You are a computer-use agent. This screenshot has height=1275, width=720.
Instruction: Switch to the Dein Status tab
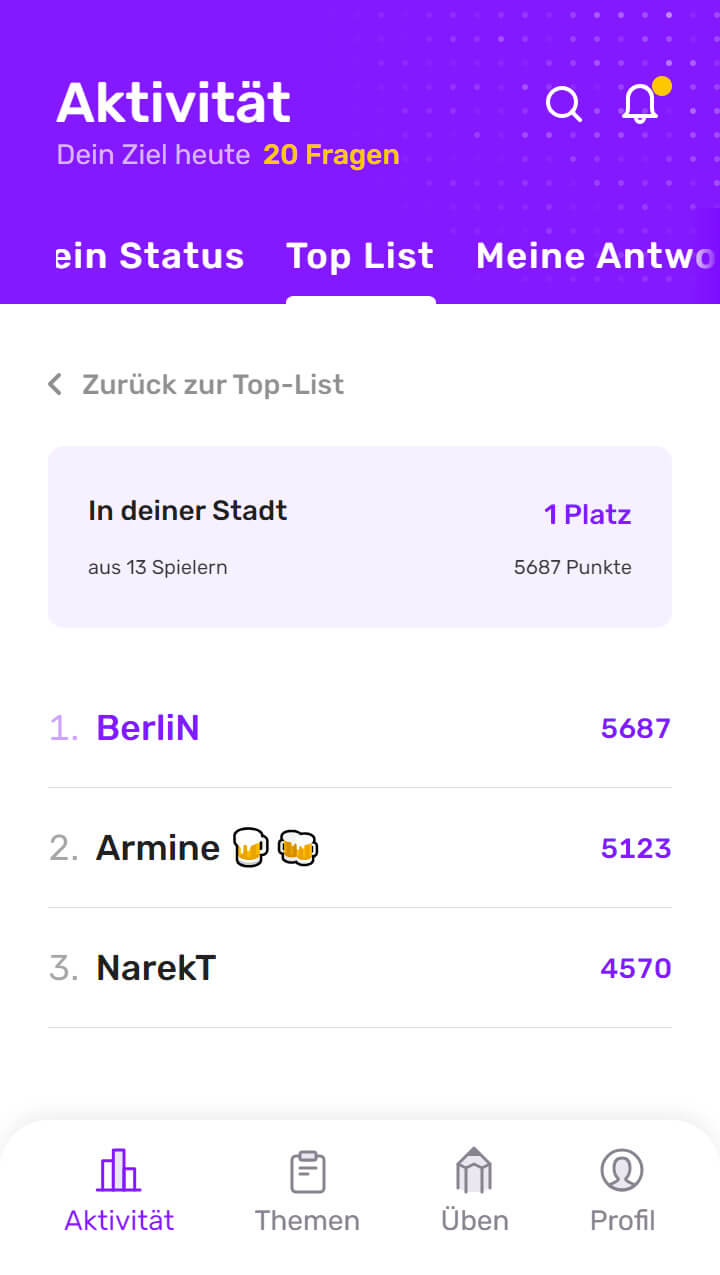click(x=150, y=256)
